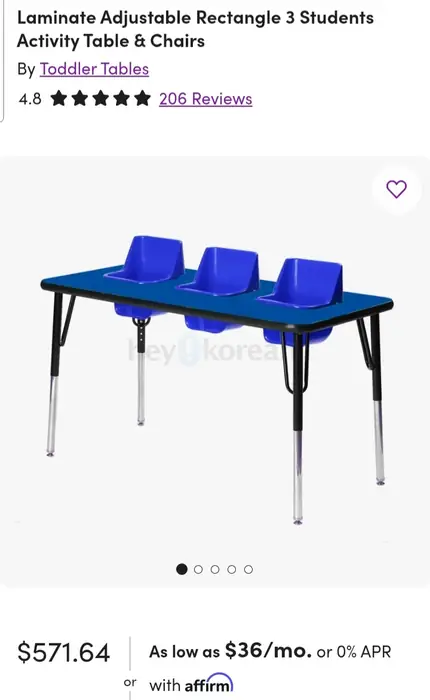The height and width of the screenshot is (700, 430).
Task: Jump to the last image dot
Action: tap(248, 569)
